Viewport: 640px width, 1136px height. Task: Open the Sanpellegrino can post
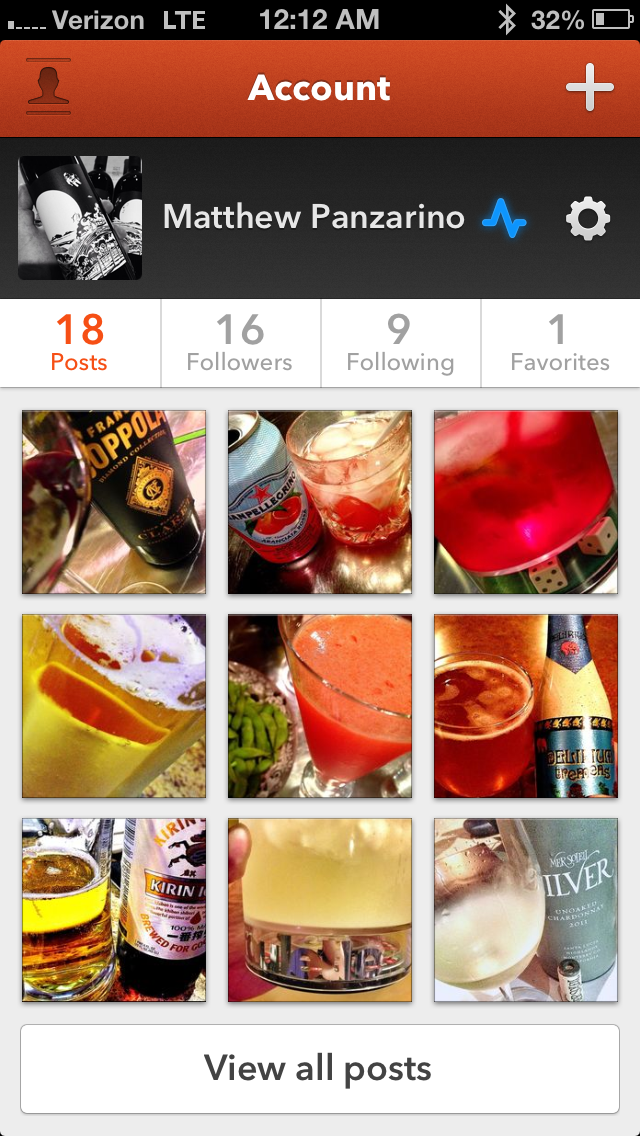click(x=320, y=502)
